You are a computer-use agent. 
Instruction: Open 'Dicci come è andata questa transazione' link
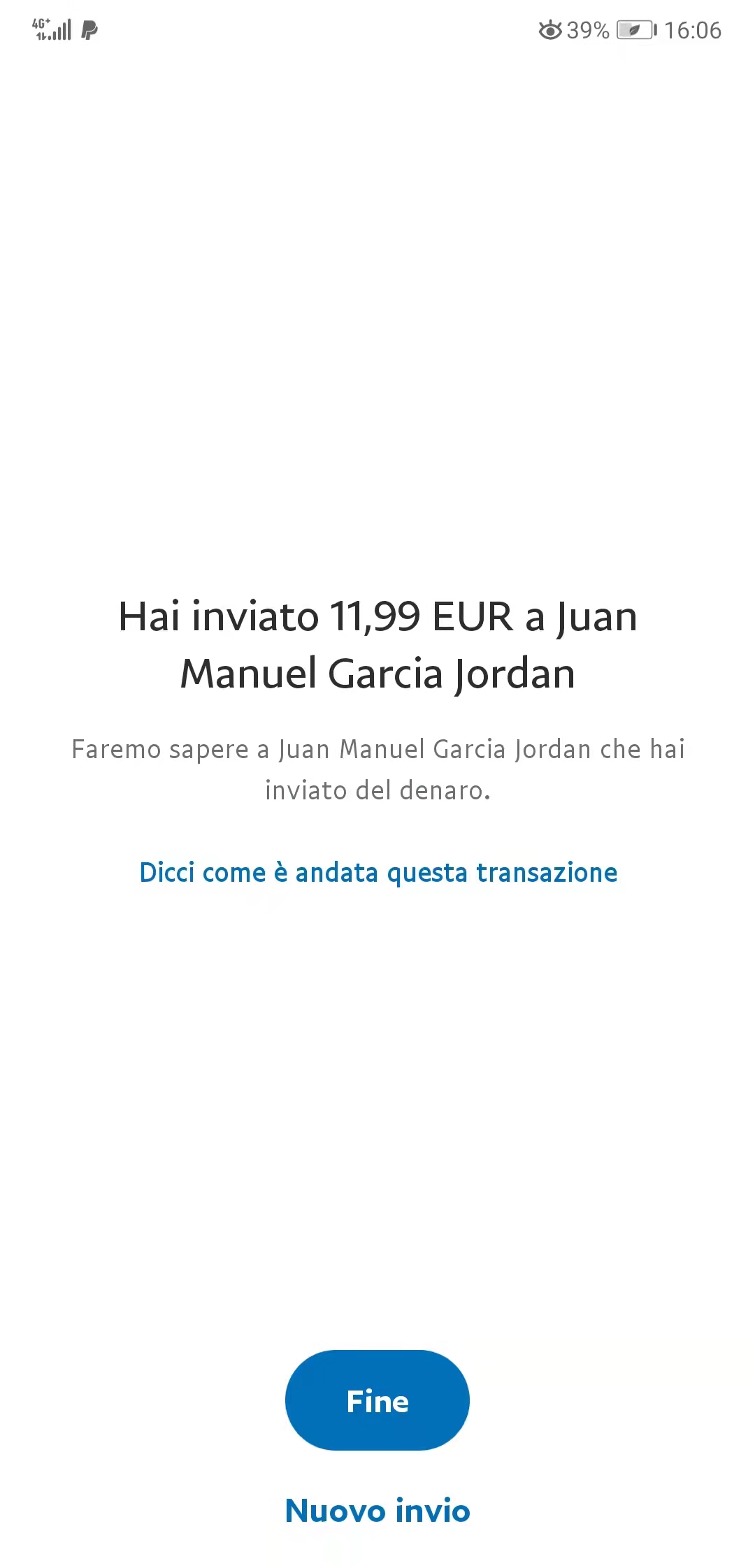[x=378, y=872]
